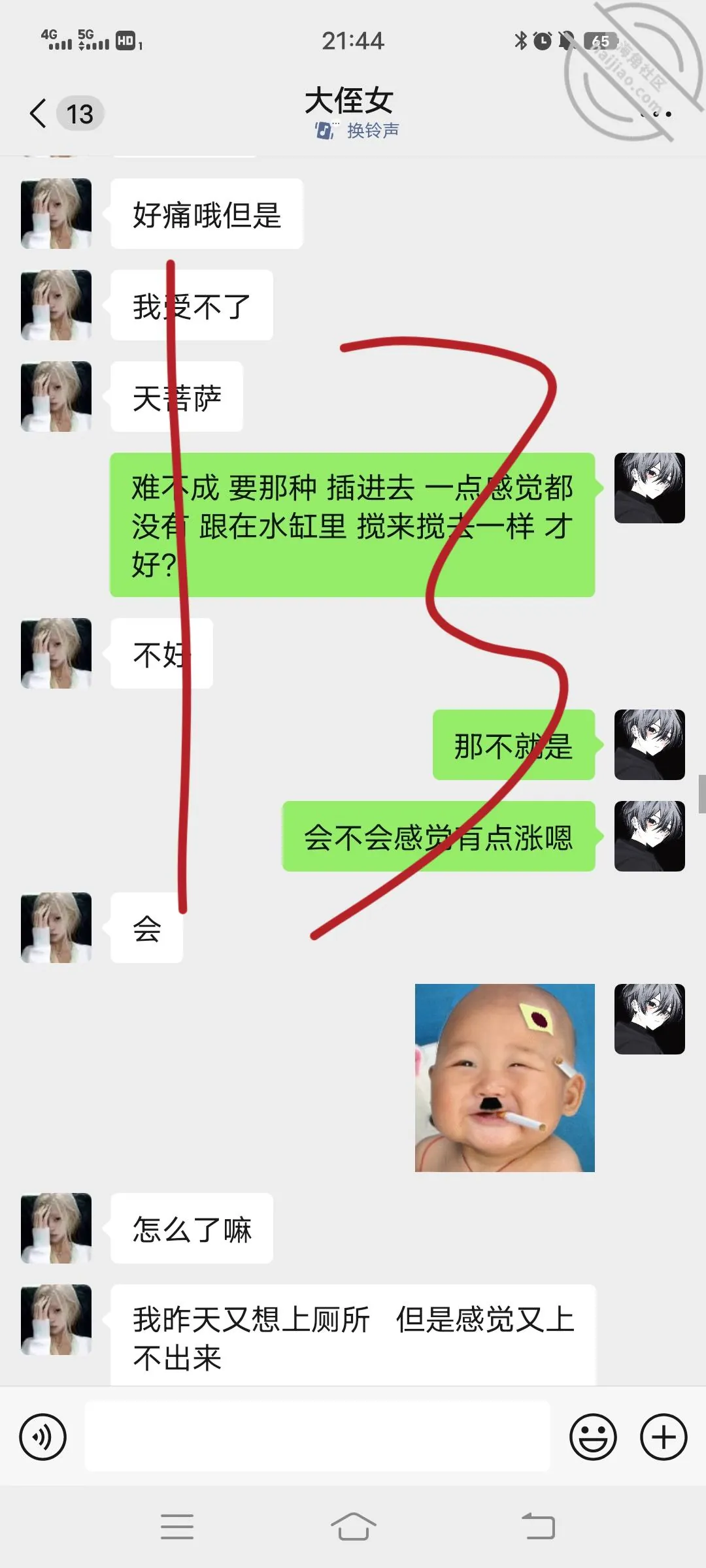This screenshot has width=706, height=1568.
Task: Tap the system back button
Action: tap(538, 1526)
